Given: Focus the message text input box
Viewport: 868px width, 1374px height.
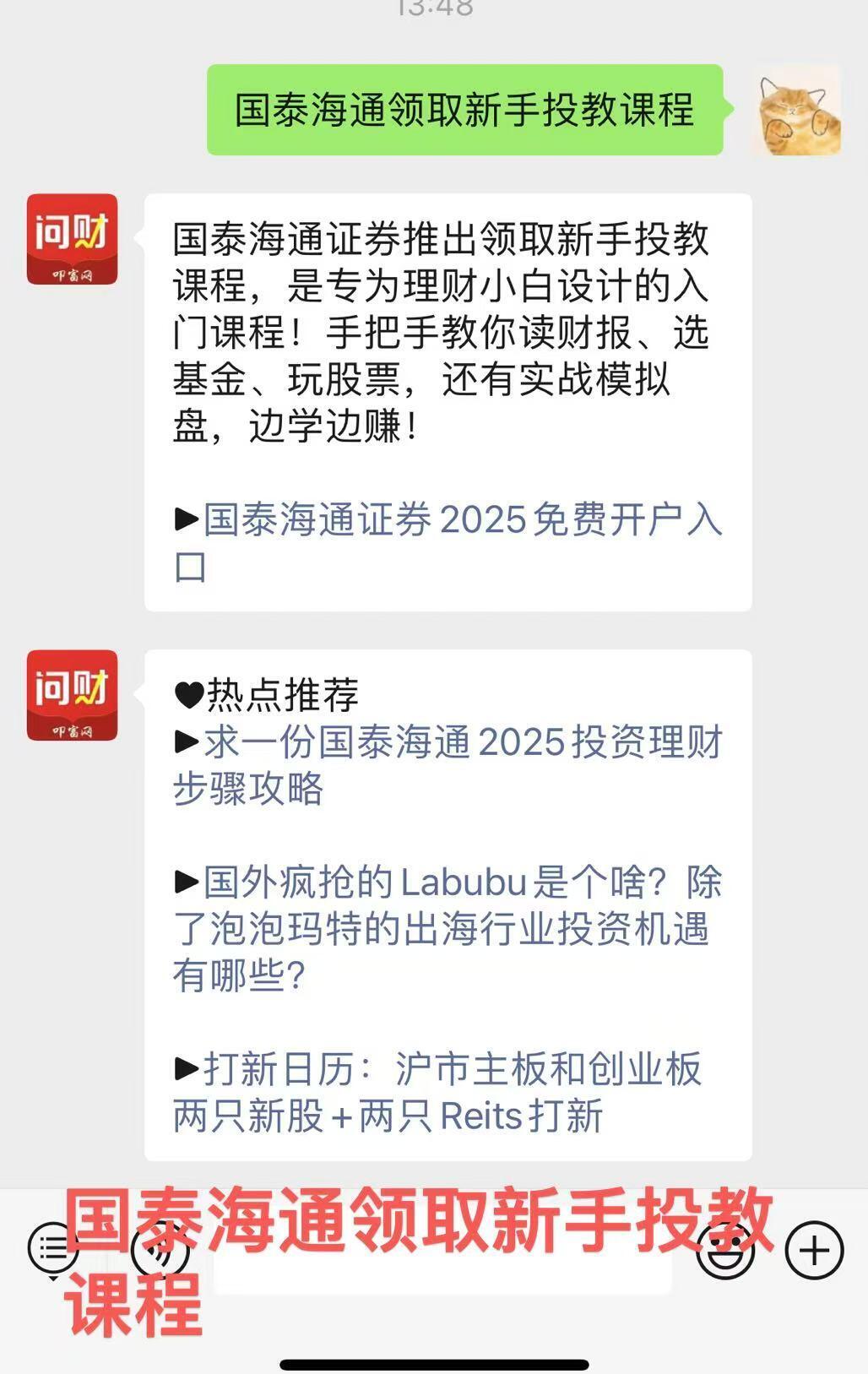Looking at the screenshot, I should click(x=442, y=1273).
